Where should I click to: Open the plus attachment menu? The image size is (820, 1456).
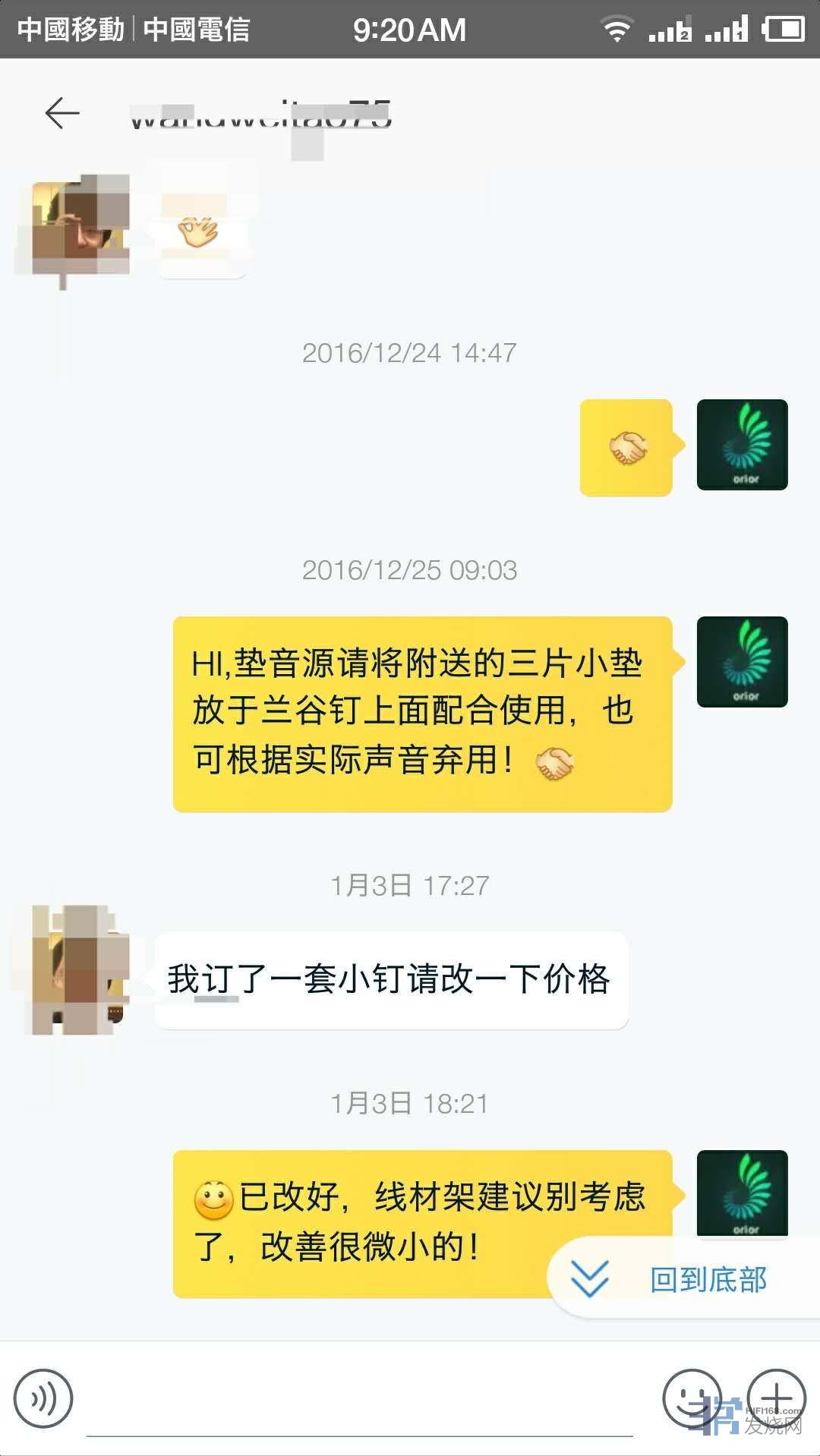(x=776, y=1397)
